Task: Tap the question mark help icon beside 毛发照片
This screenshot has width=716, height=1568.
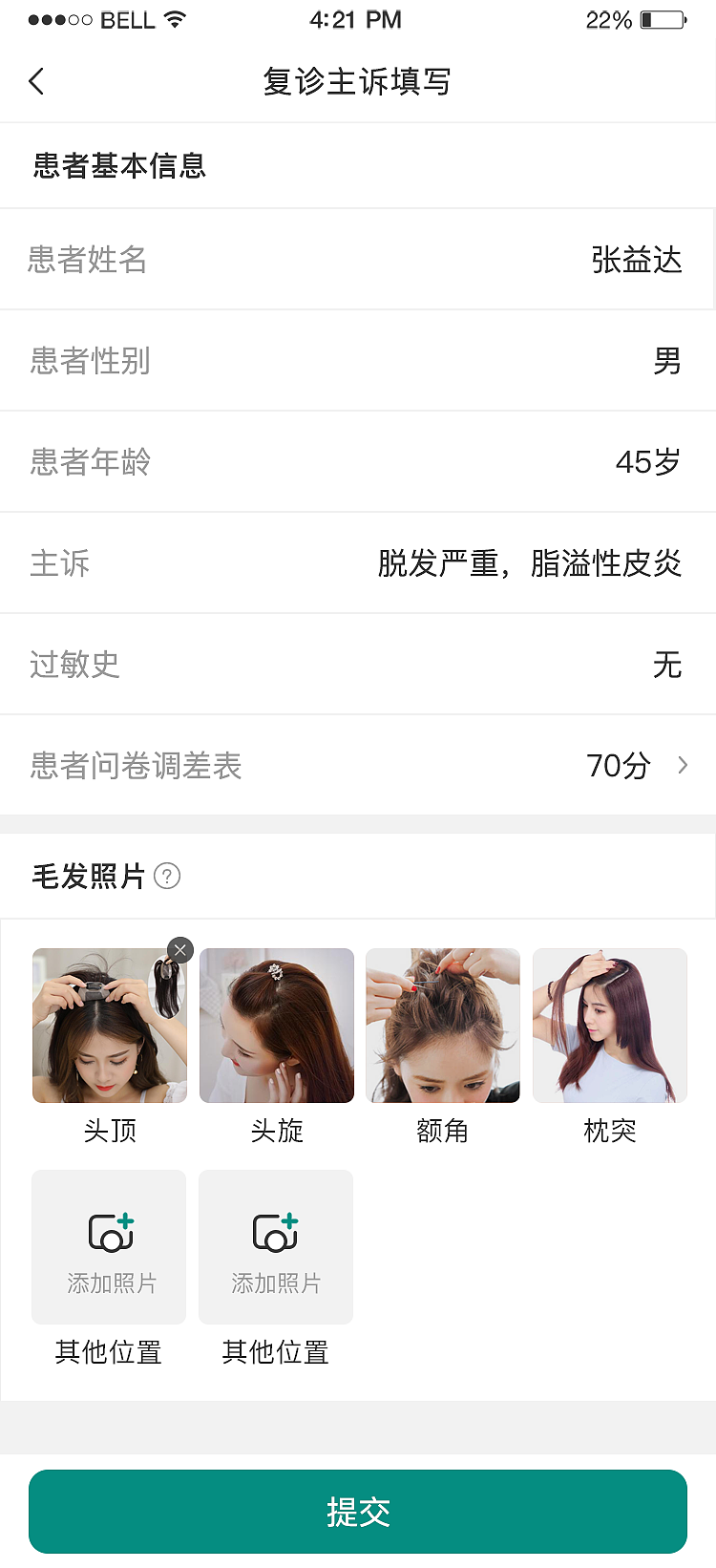Action: pyautogui.click(x=166, y=876)
